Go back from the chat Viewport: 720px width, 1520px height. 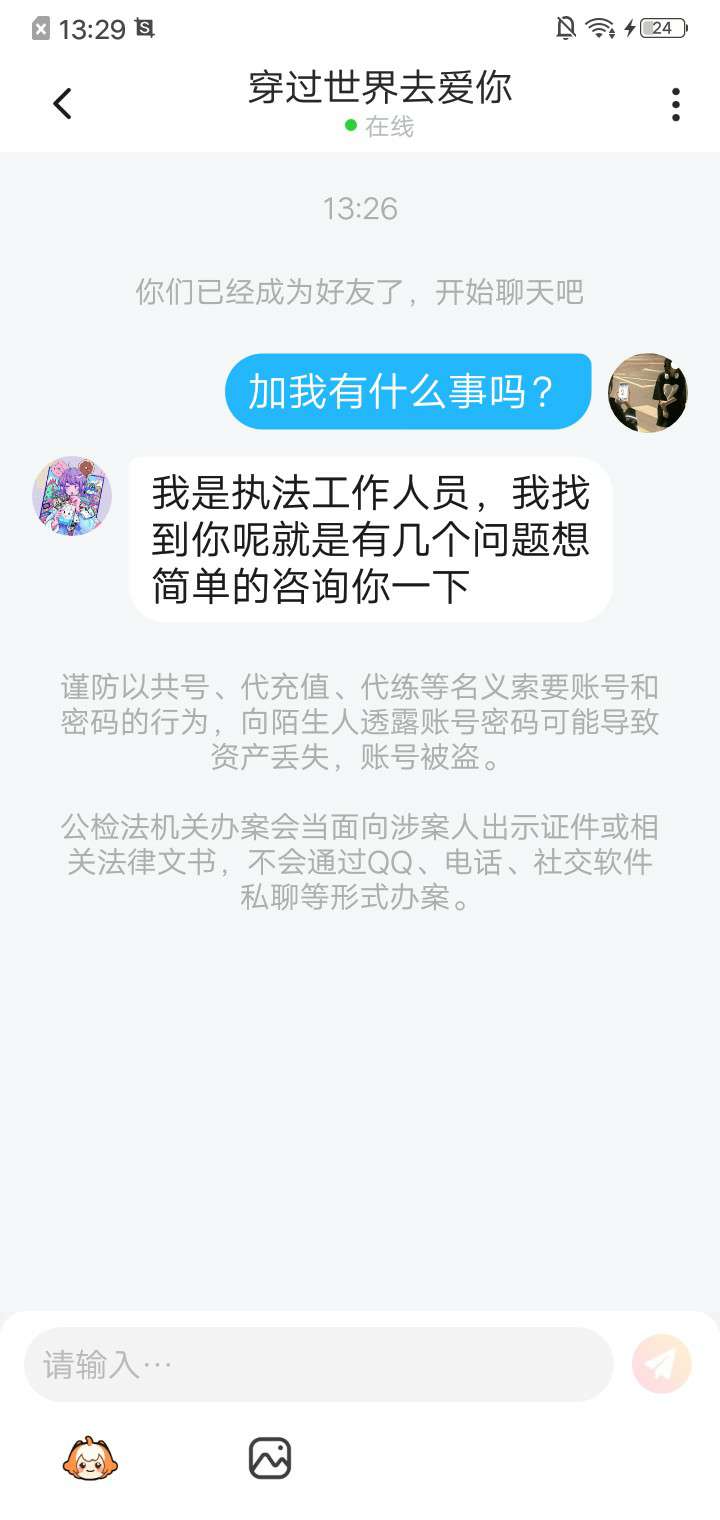pyautogui.click(x=62, y=104)
